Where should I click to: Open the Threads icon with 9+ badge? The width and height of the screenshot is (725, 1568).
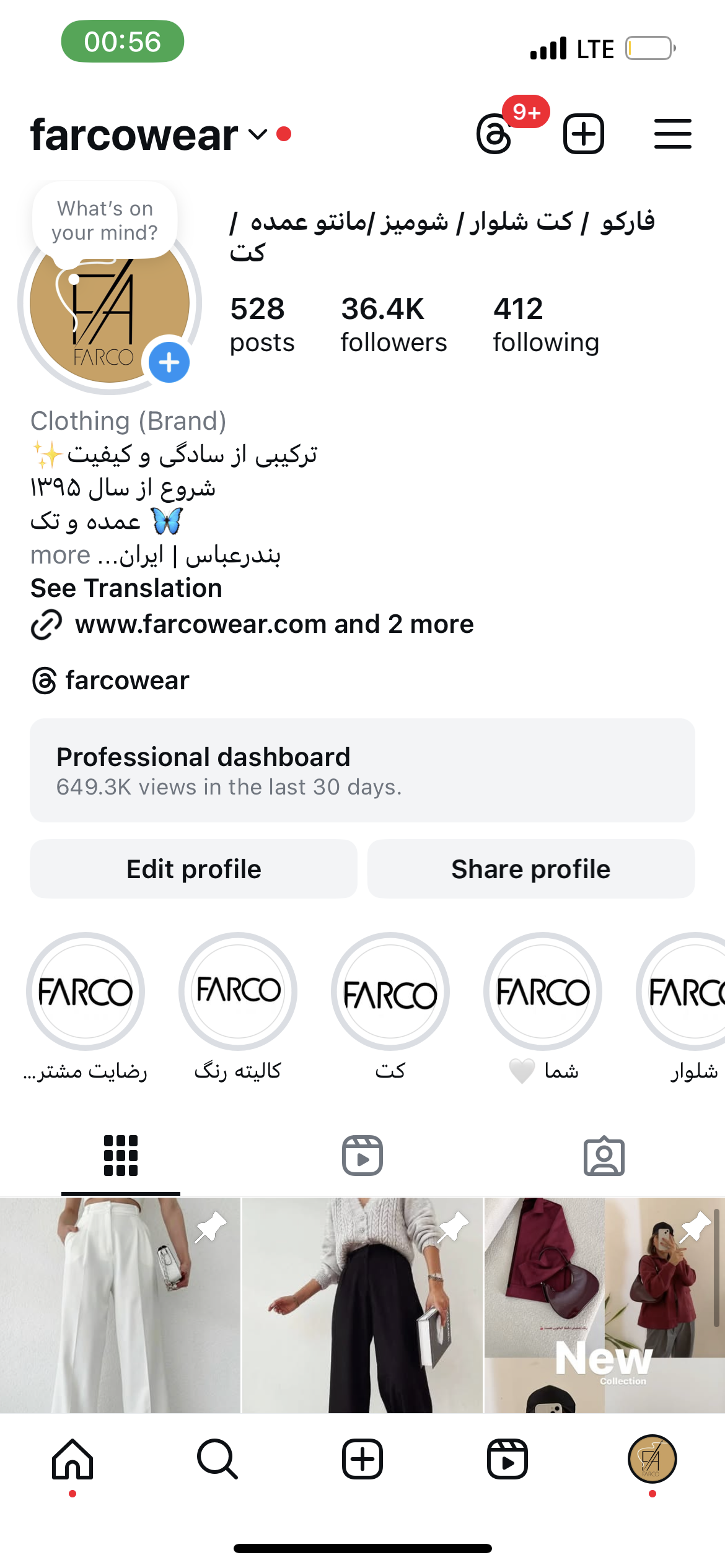coord(494,133)
